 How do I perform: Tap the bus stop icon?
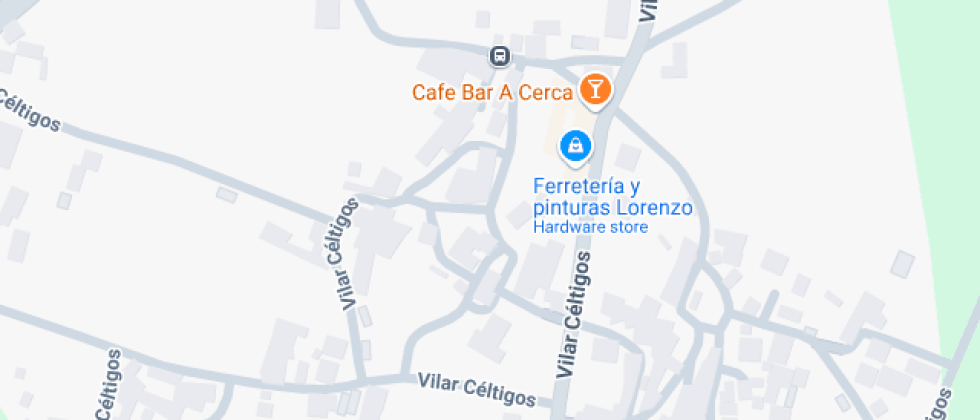(500, 56)
